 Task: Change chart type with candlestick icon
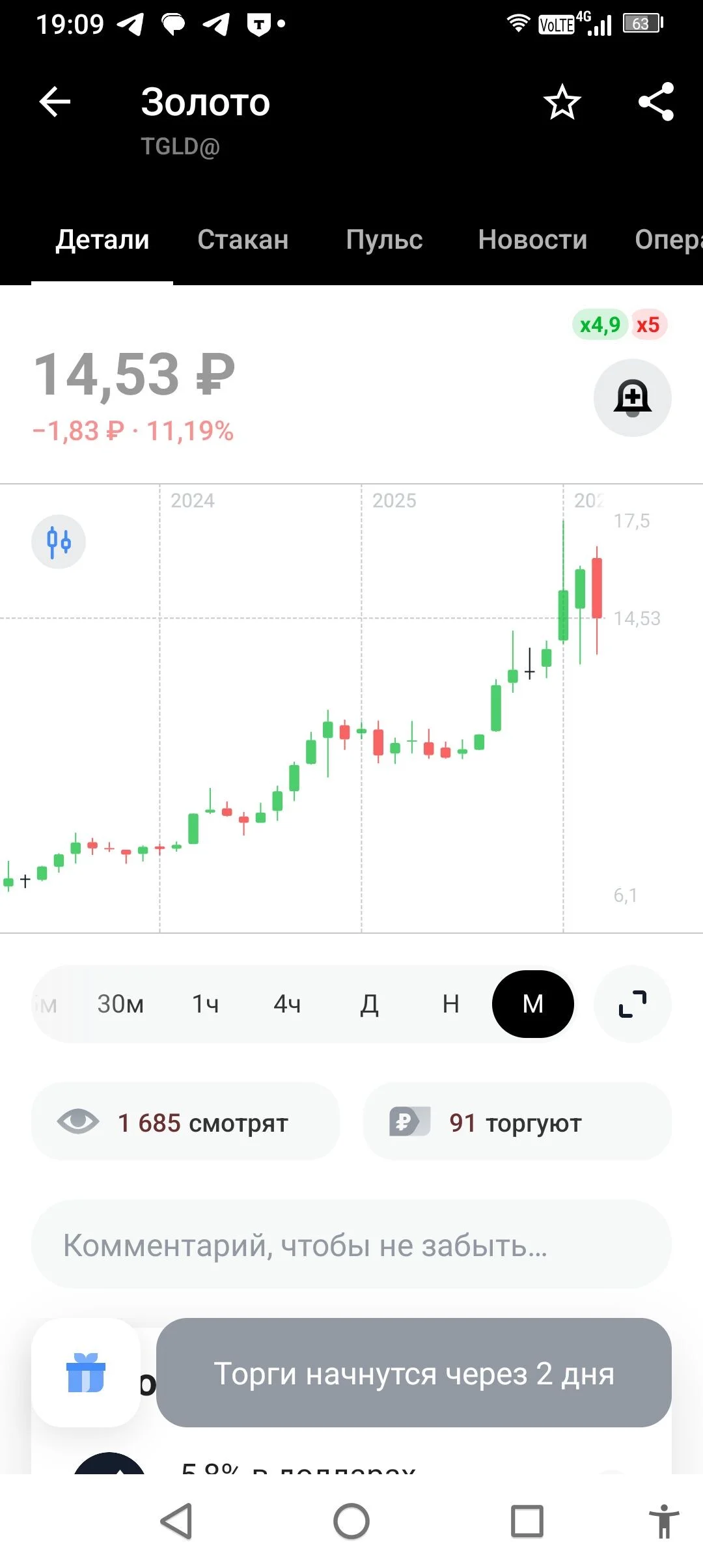coord(59,542)
